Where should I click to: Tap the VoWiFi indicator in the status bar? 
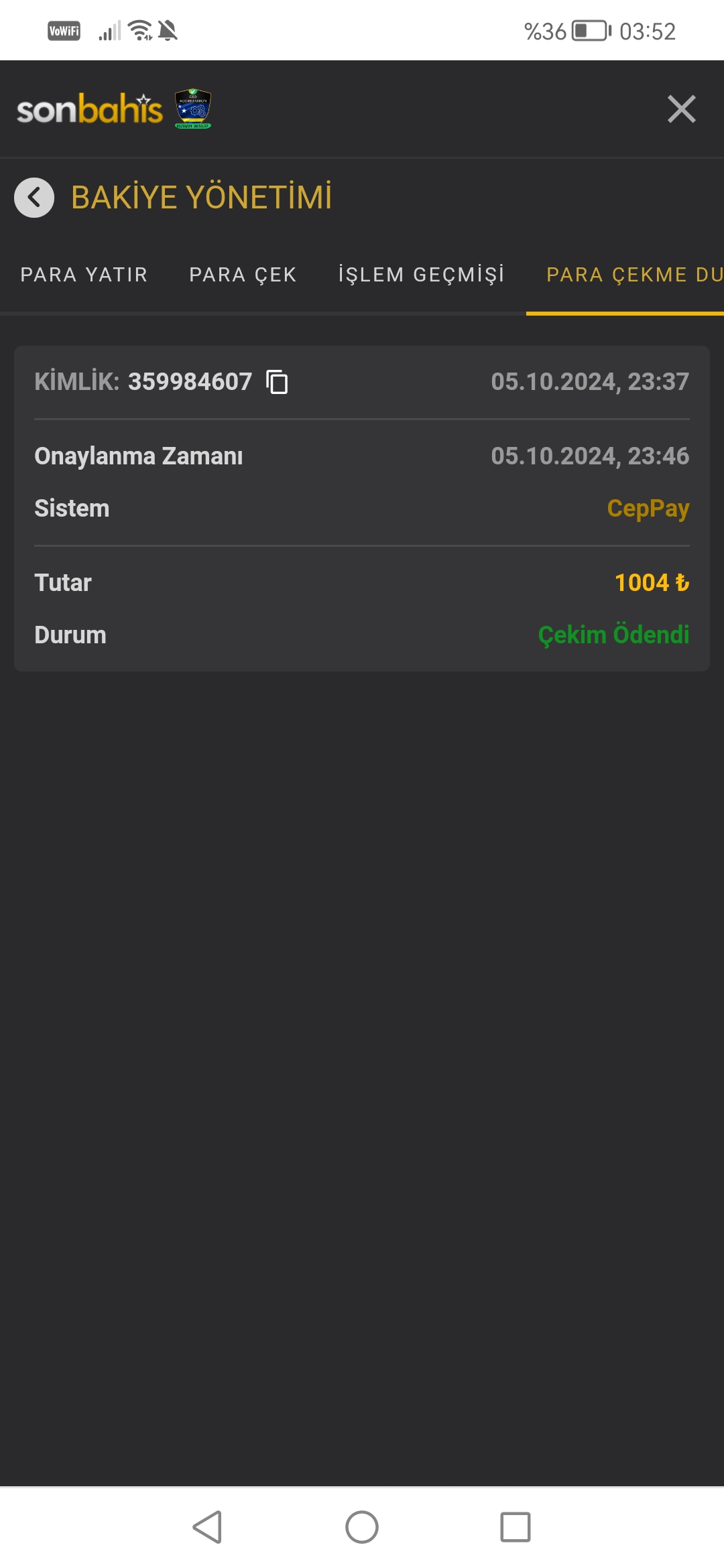pyautogui.click(x=63, y=31)
